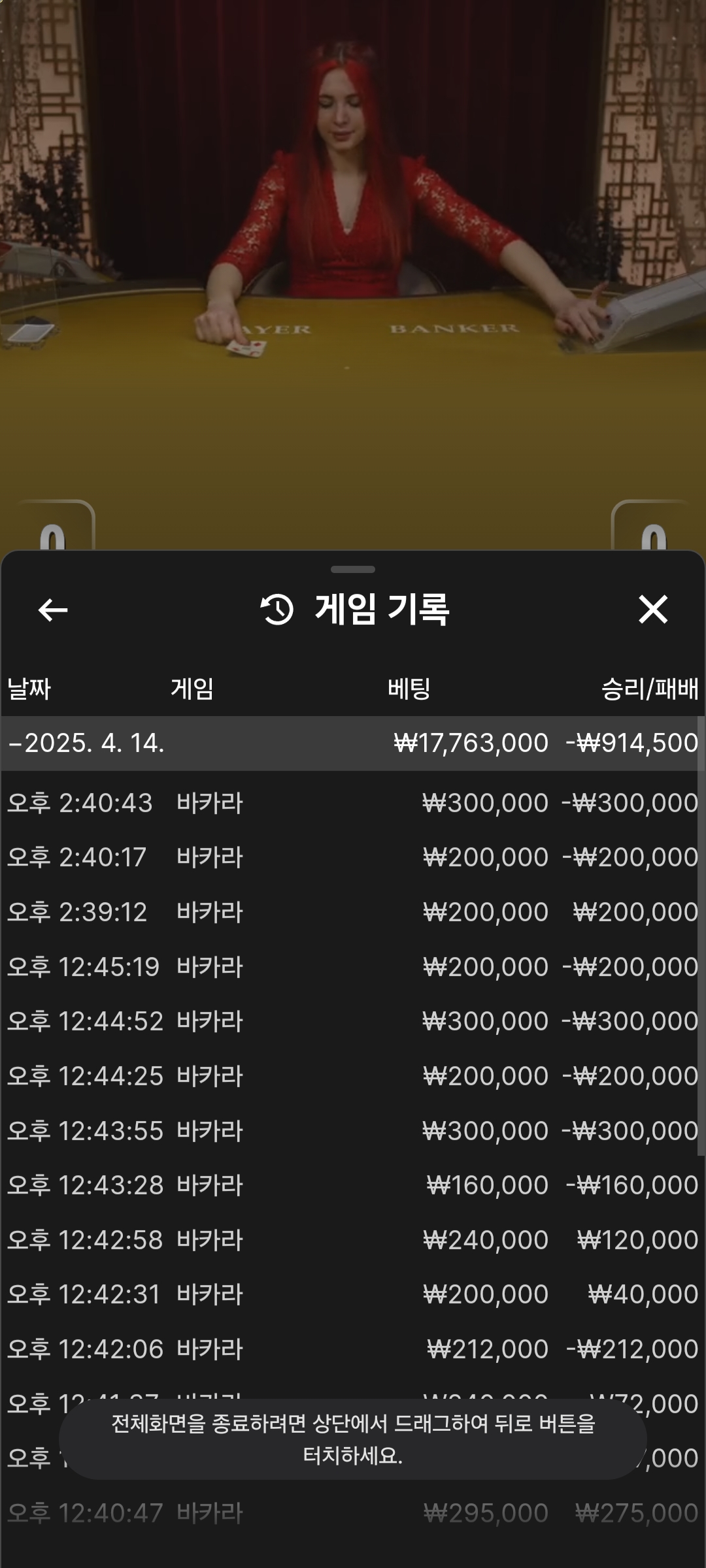The width and height of the screenshot is (706, 1568).
Task: Open the 오후 12:44:25 baccarat record
Action: pos(353,1076)
